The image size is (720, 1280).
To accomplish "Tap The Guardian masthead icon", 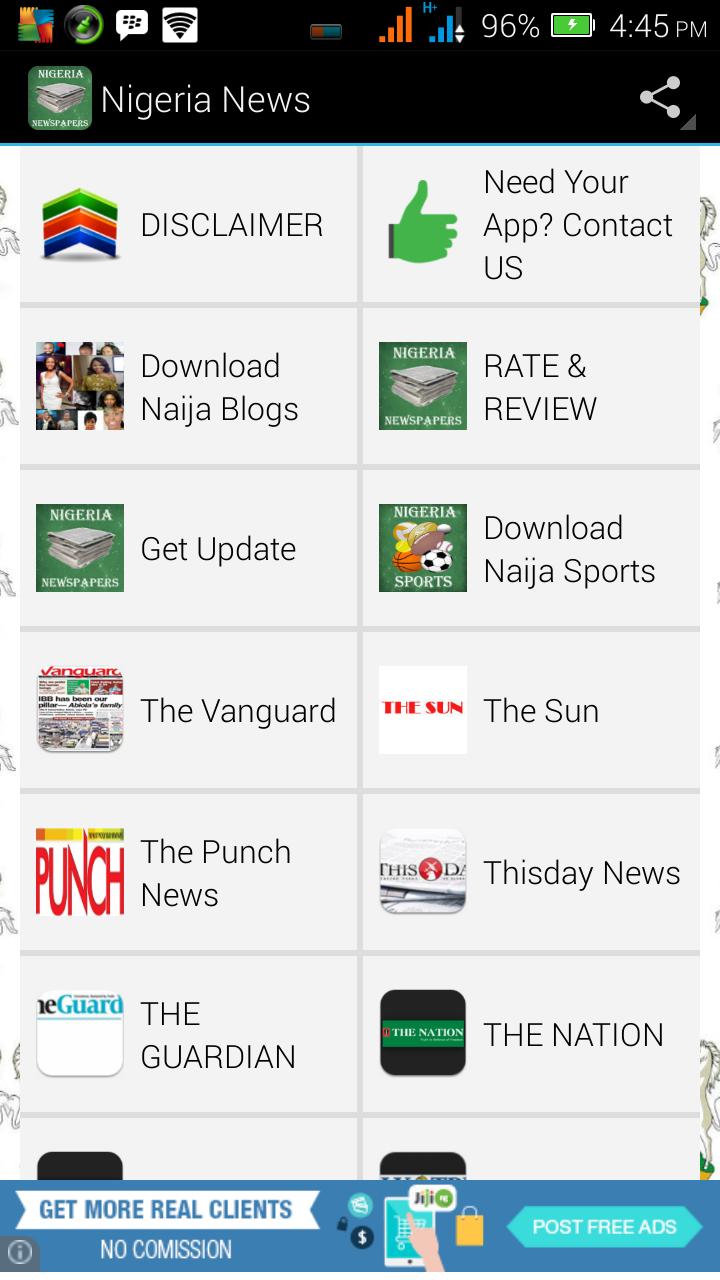I will pos(80,1034).
